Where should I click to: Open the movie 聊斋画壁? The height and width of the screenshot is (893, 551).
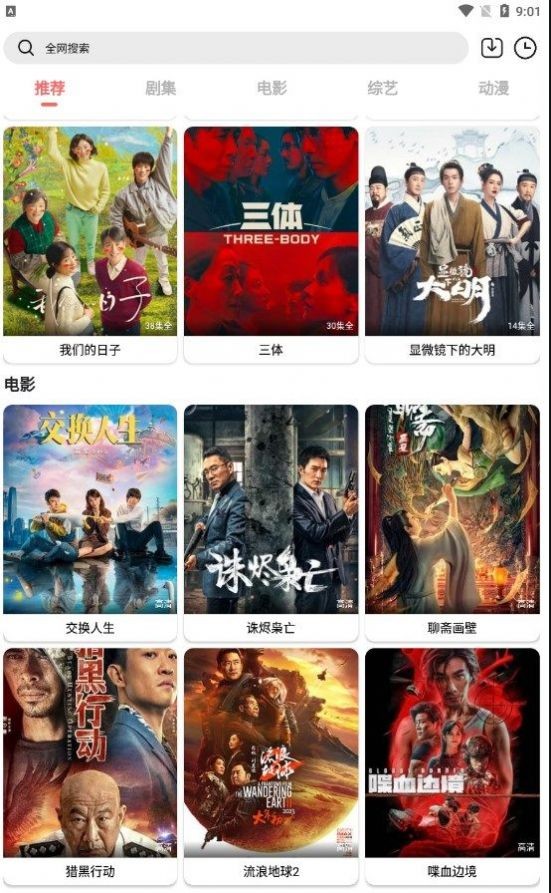pos(452,522)
